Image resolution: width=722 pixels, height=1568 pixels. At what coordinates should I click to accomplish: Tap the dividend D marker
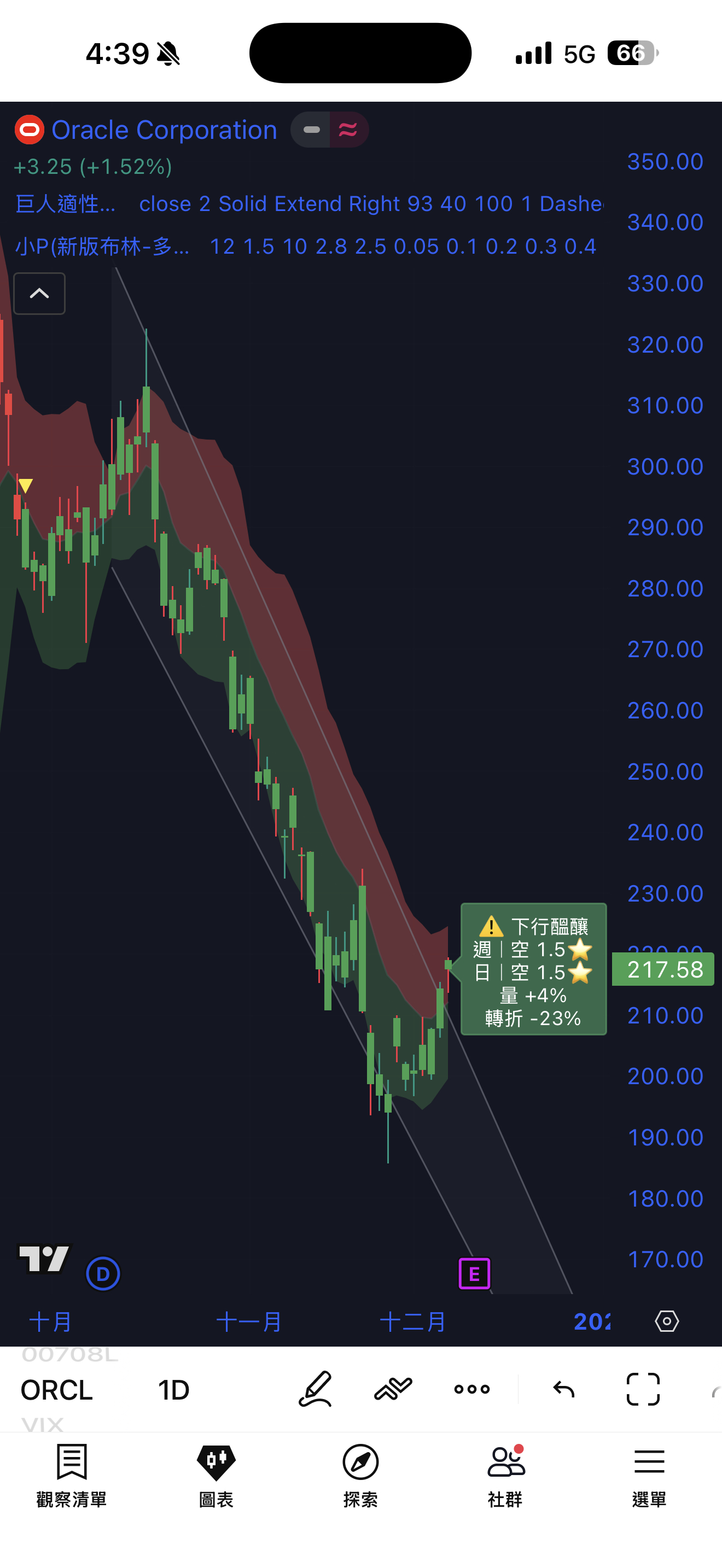(x=103, y=1273)
